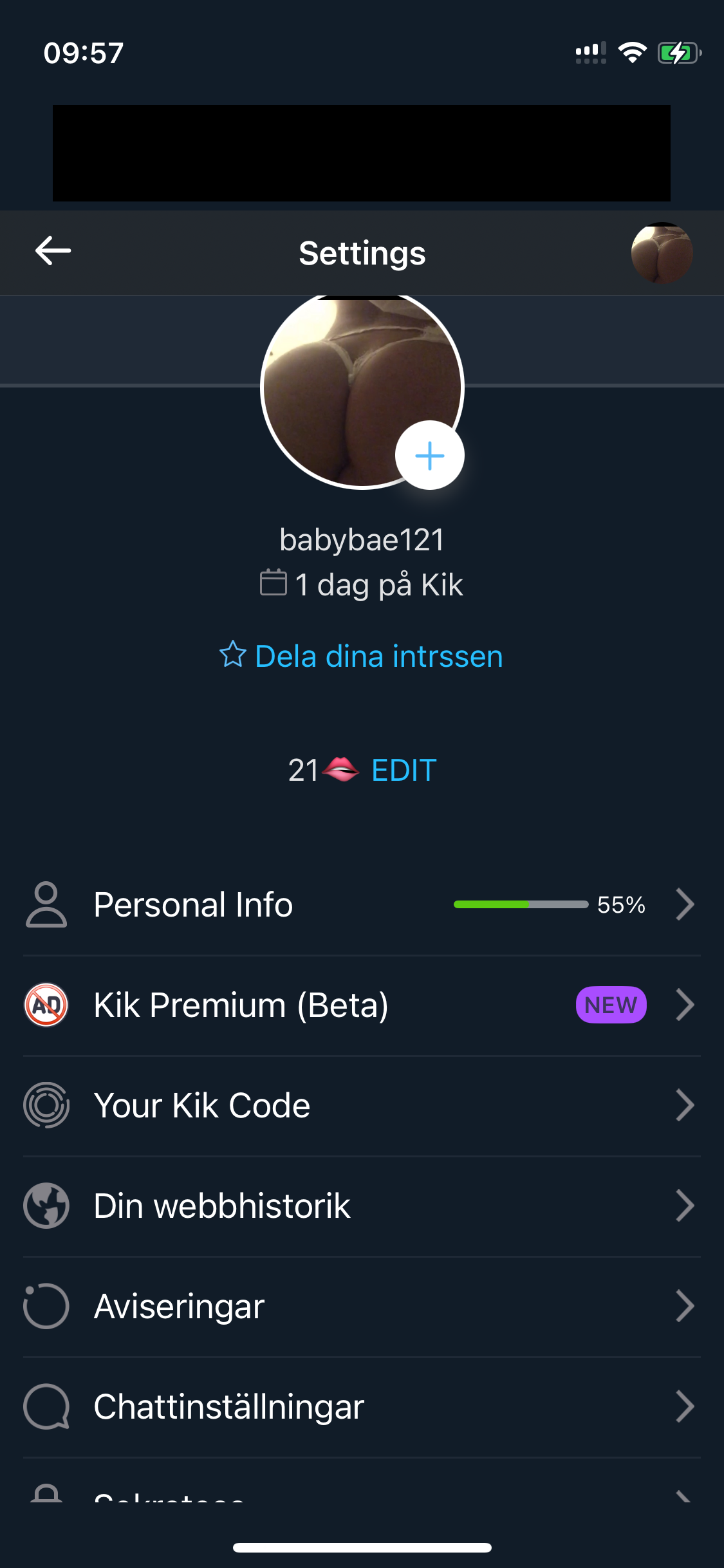Add a profile photo with plus button

[x=429, y=455]
